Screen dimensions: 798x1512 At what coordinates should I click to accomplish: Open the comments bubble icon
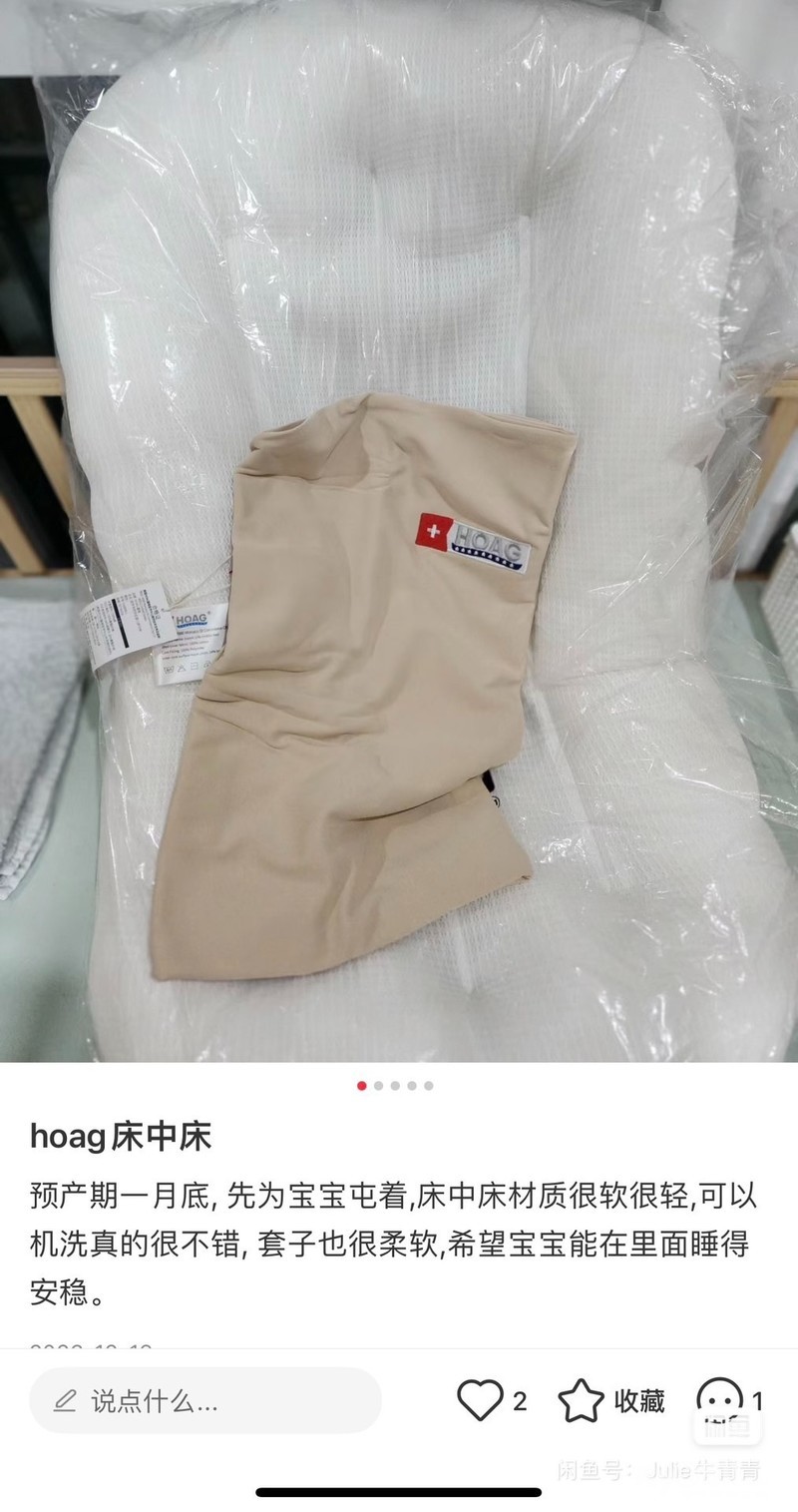(719, 1400)
